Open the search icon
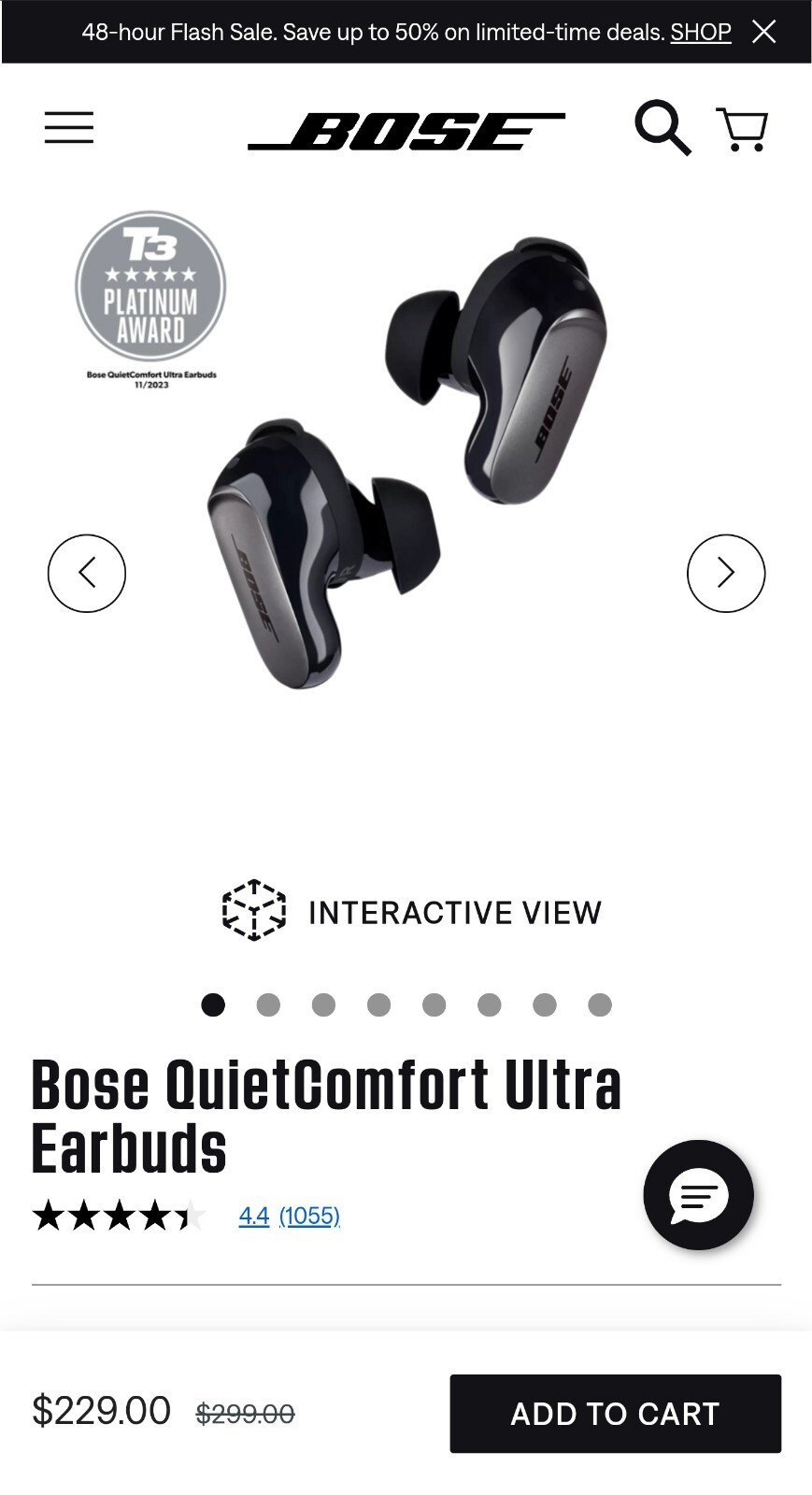This screenshot has height=1495, width=812. (662, 127)
